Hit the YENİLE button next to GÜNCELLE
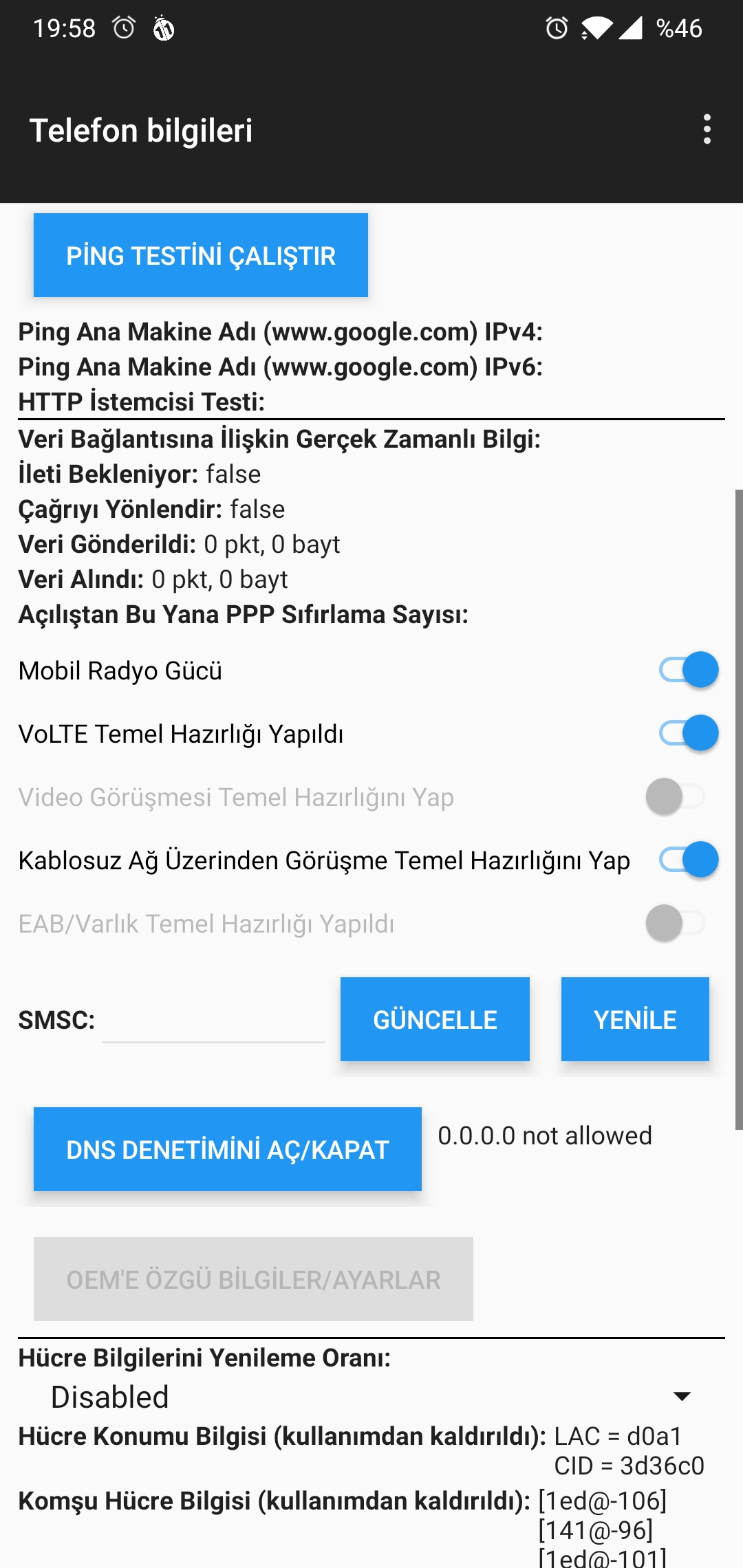Viewport: 743px width, 1568px height. [635, 1019]
